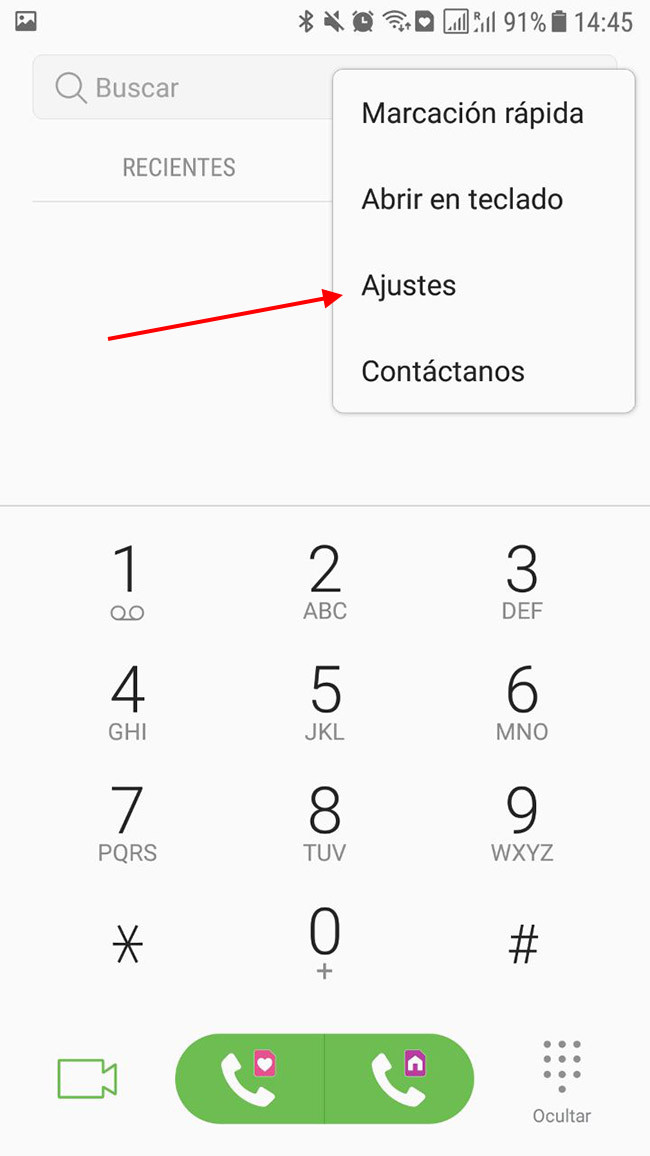Choose Abrir en teclado option
650x1156 pixels.
click(462, 200)
